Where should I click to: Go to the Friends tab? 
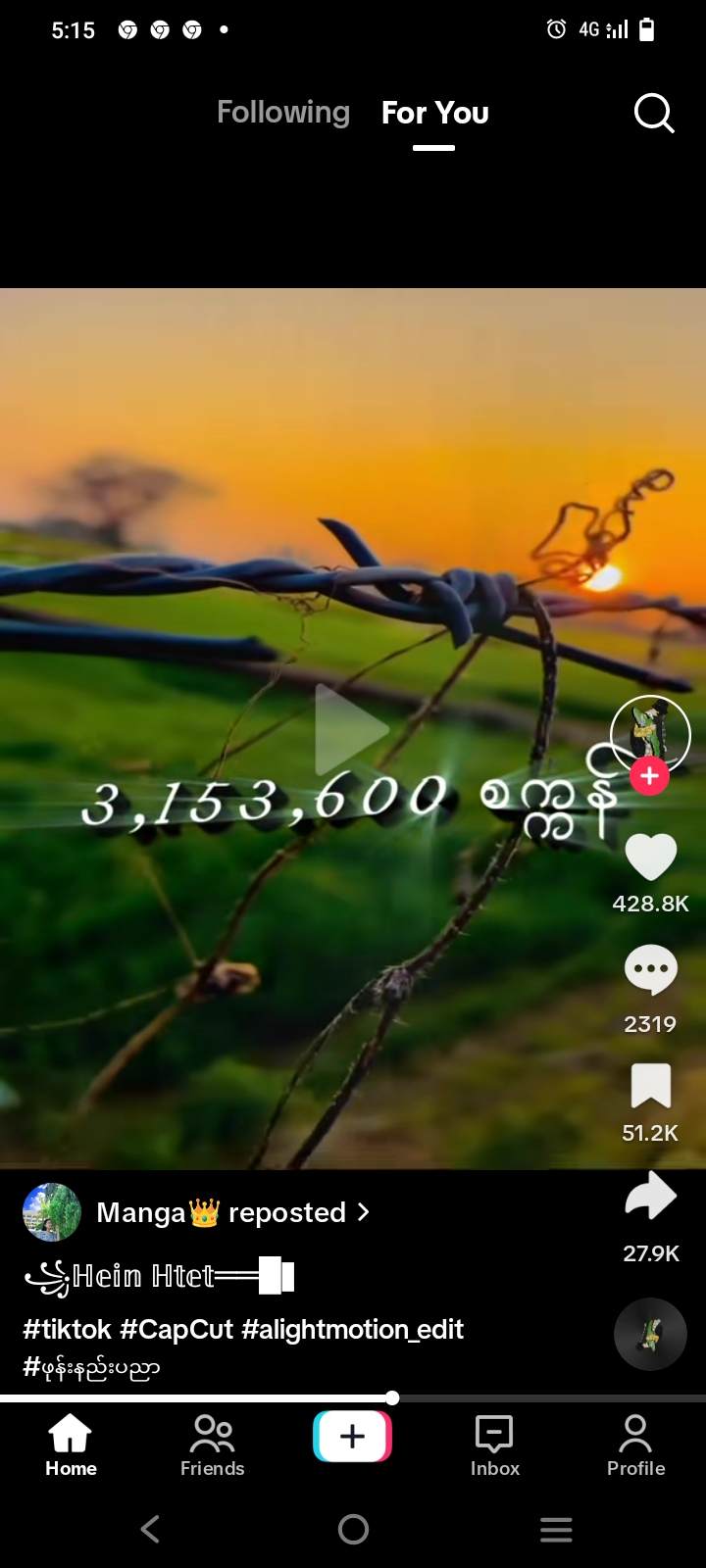point(212,1445)
